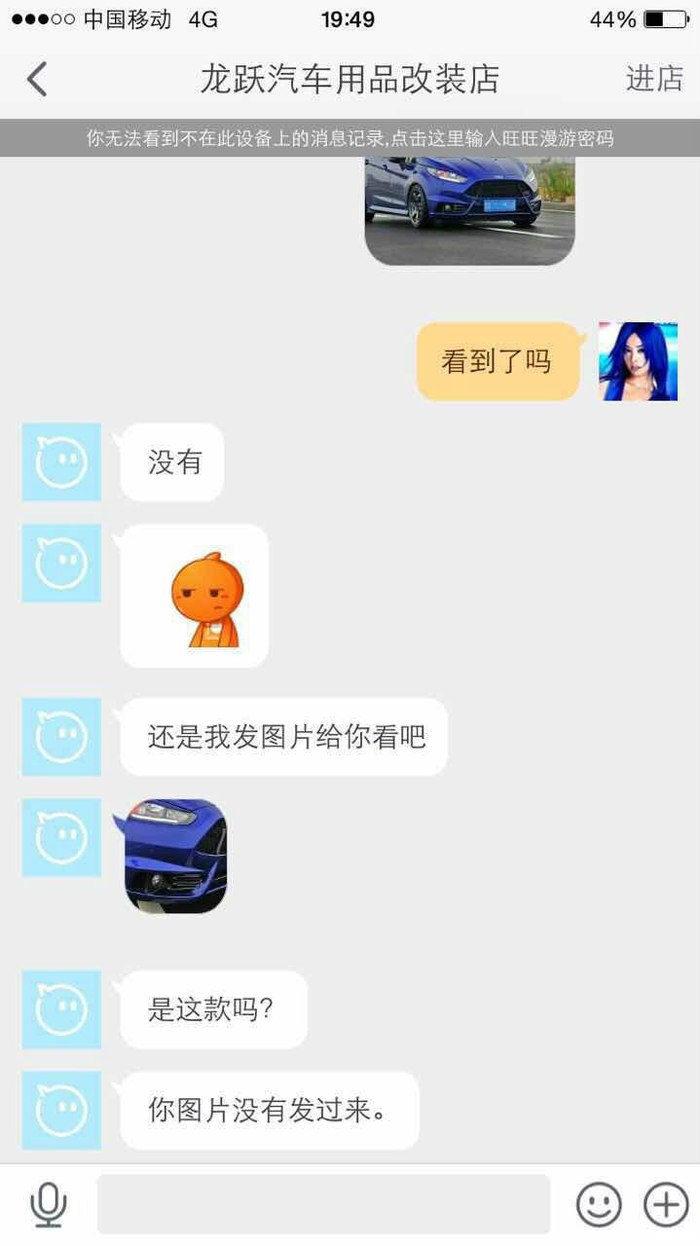Tap the banner to enter roaming password
The image size is (700, 1246).
click(350, 138)
